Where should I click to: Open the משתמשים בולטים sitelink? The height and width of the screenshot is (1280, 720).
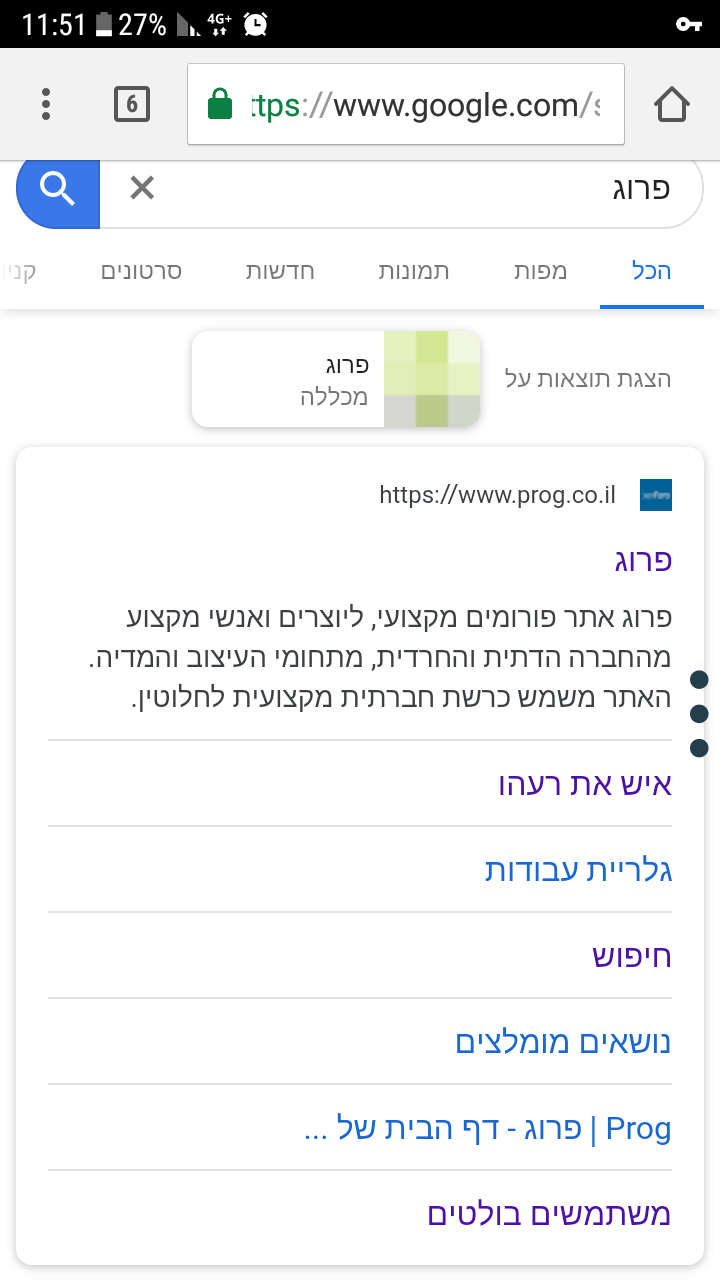click(549, 1214)
